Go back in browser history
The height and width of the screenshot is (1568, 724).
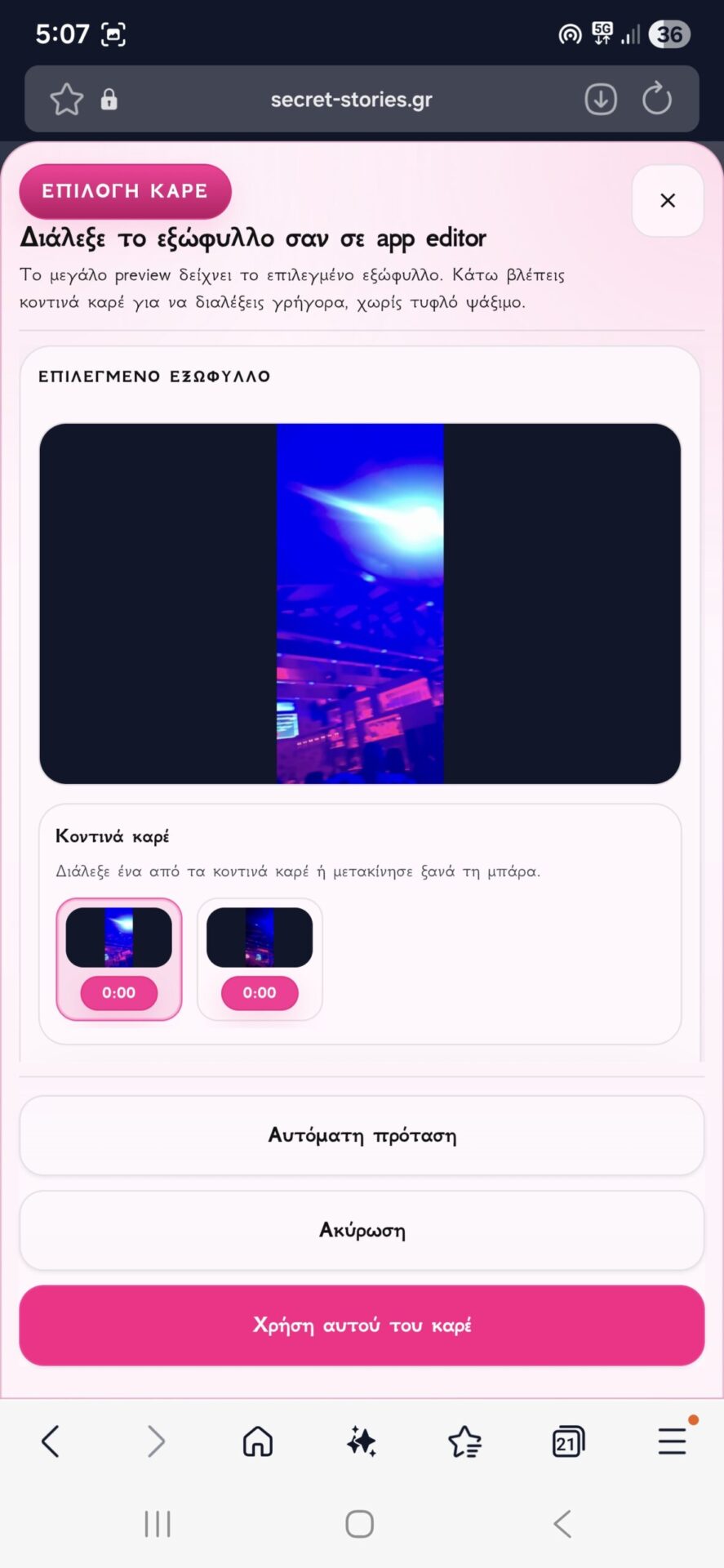click(51, 1441)
